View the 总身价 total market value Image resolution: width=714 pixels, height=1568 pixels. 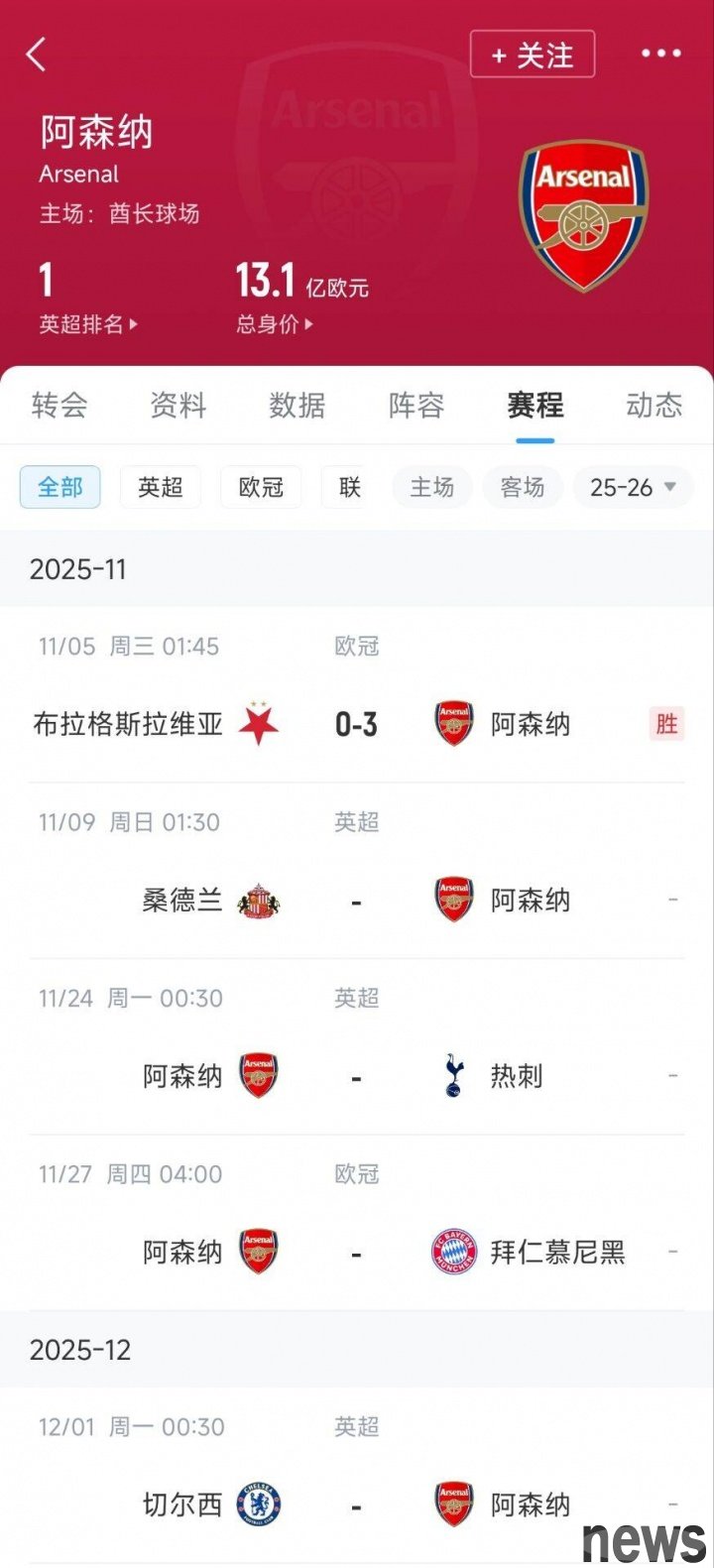tap(274, 324)
